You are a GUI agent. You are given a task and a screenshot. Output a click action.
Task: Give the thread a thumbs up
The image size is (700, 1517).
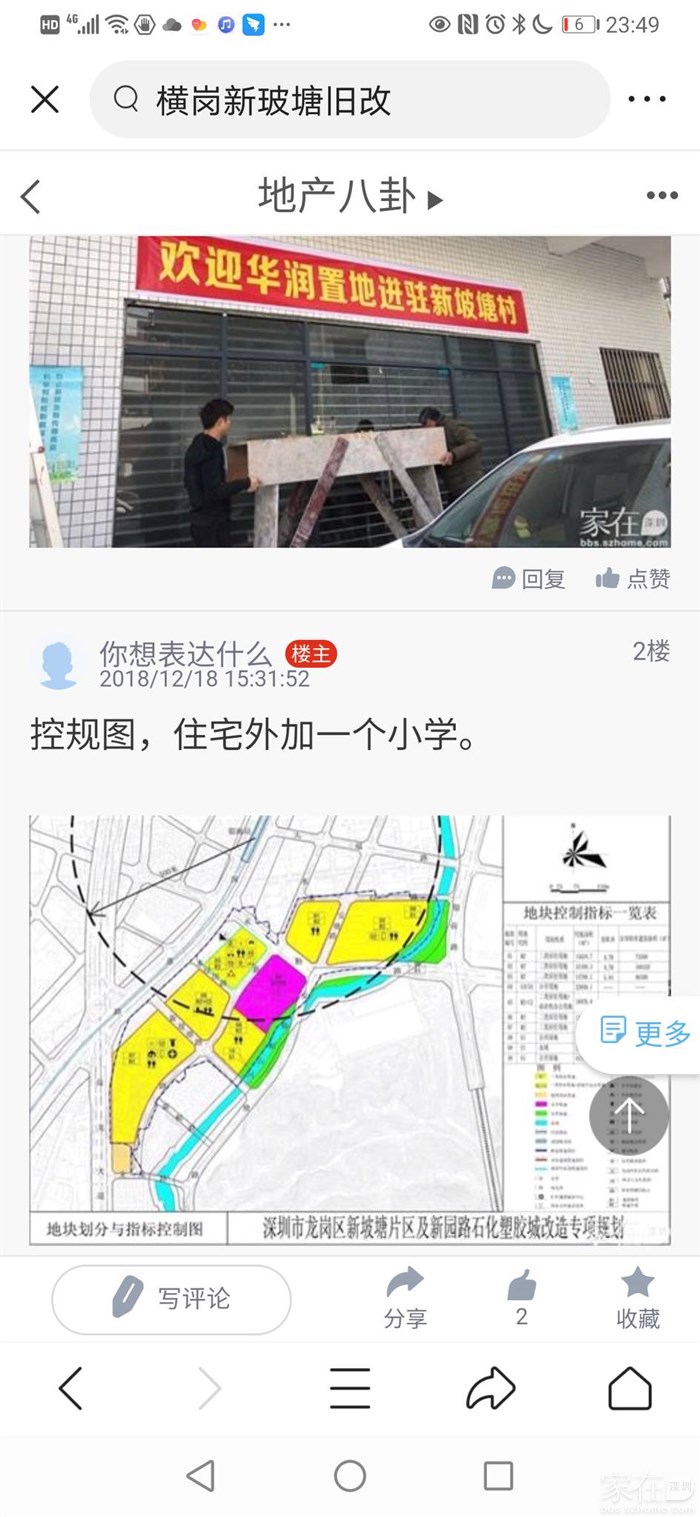point(521,1298)
